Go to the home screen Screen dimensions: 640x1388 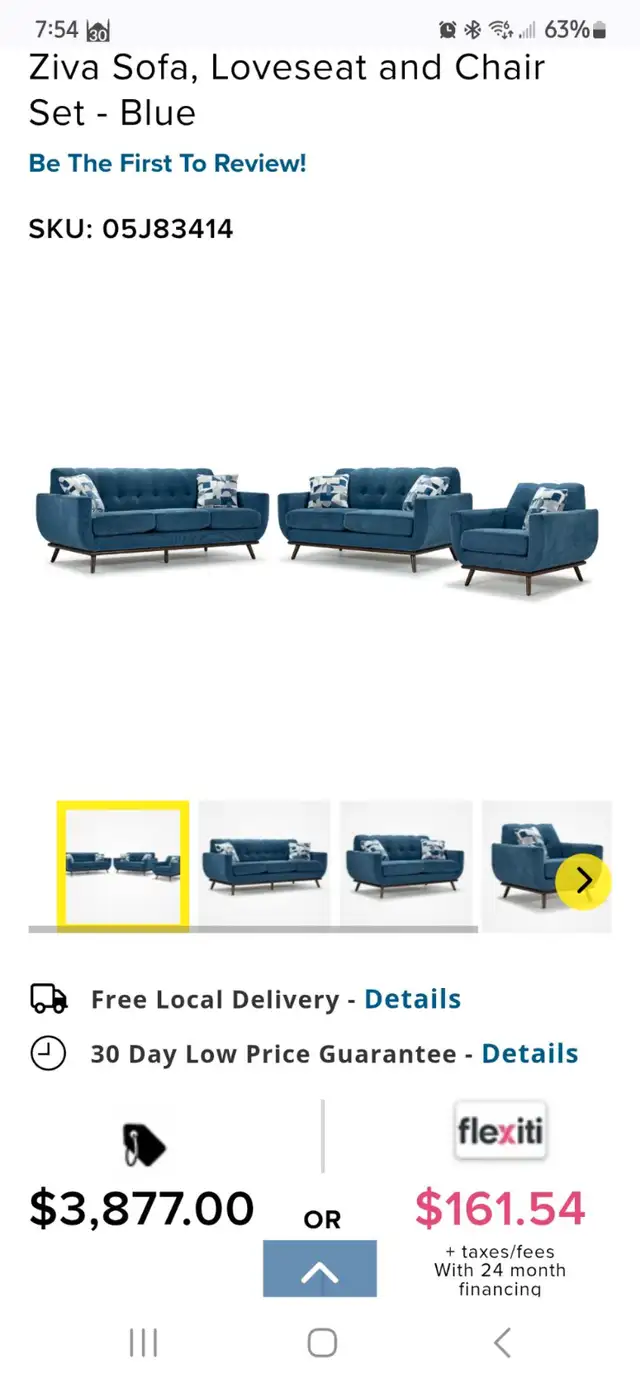pyautogui.click(x=321, y=1342)
